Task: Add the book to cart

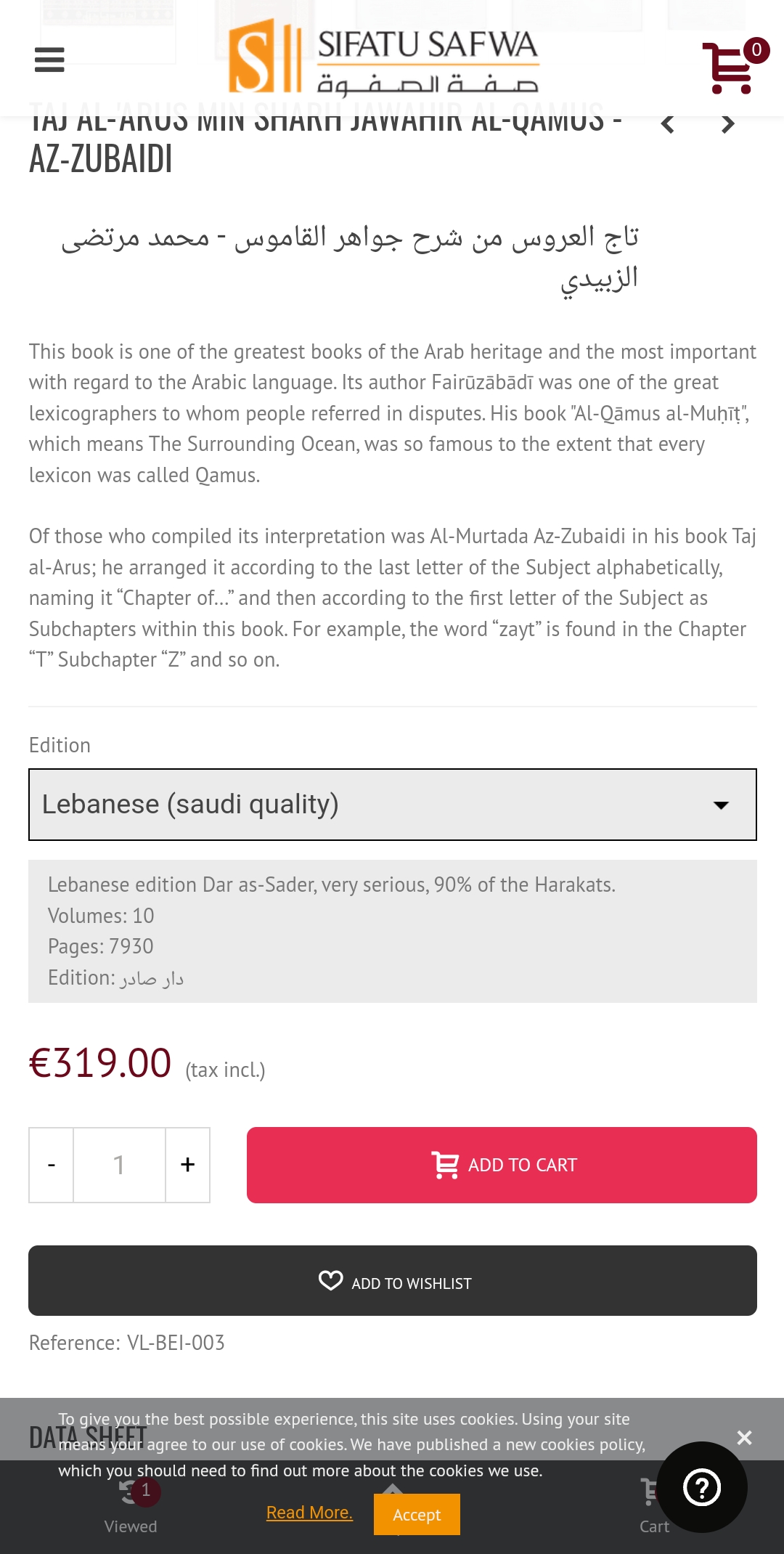Action: tap(502, 1165)
